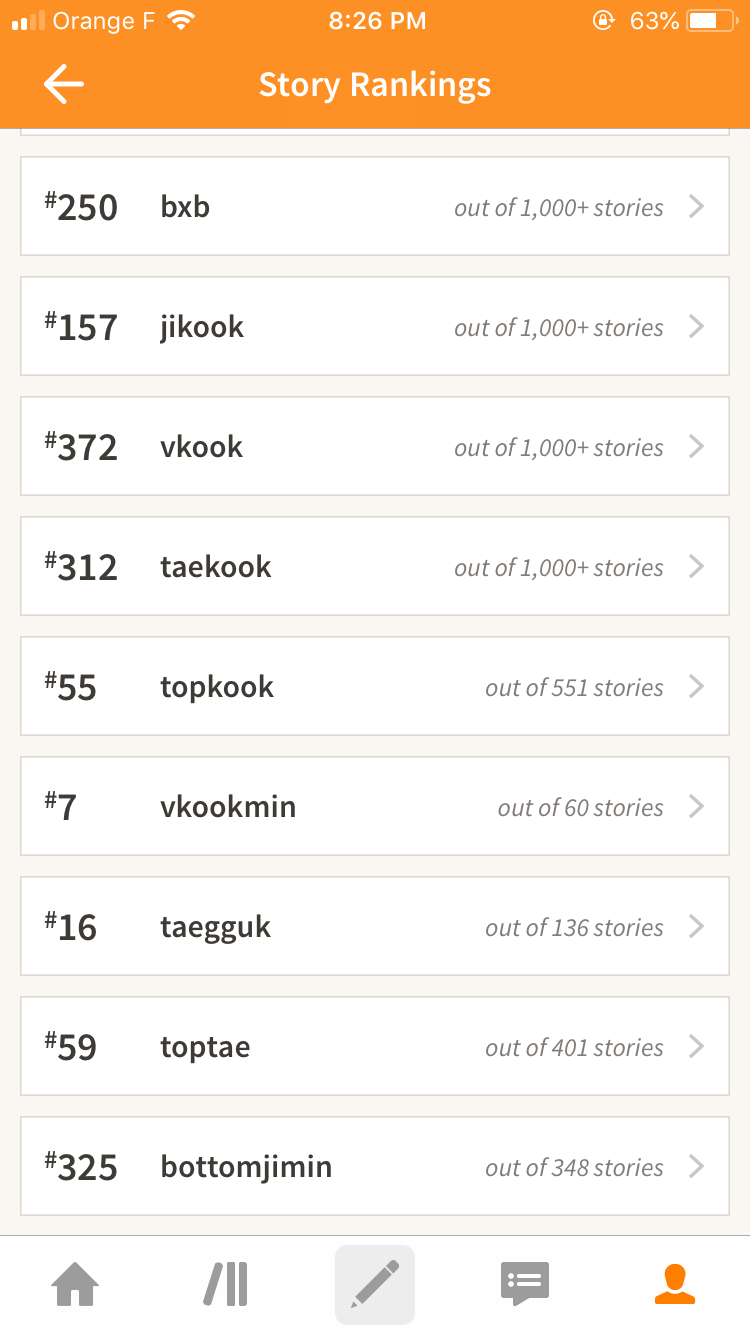This screenshot has width=750, height=1334.
Task: View the vkook tag ranking
Action: 375,446
